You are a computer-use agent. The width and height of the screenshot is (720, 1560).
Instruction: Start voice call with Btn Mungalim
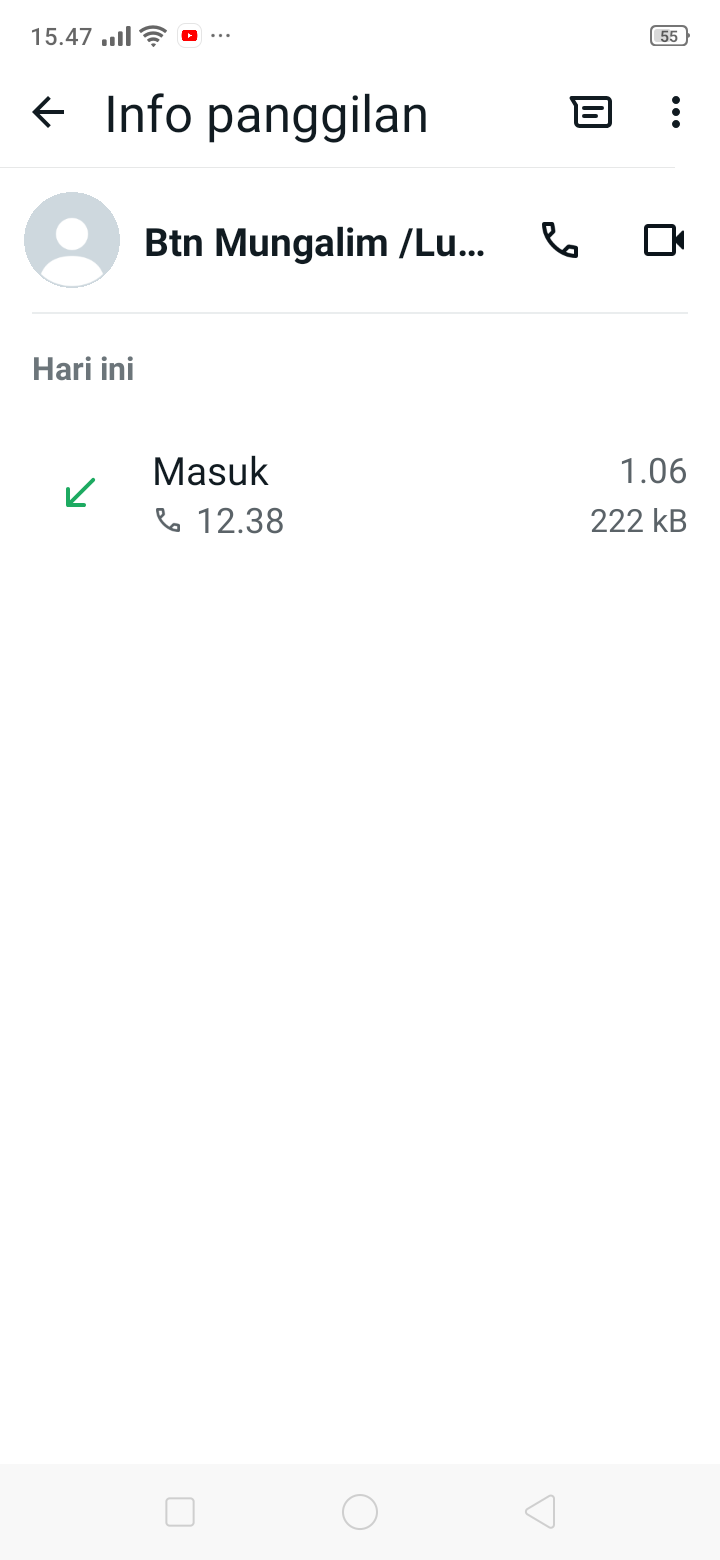pyautogui.click(x=560, y=241)
